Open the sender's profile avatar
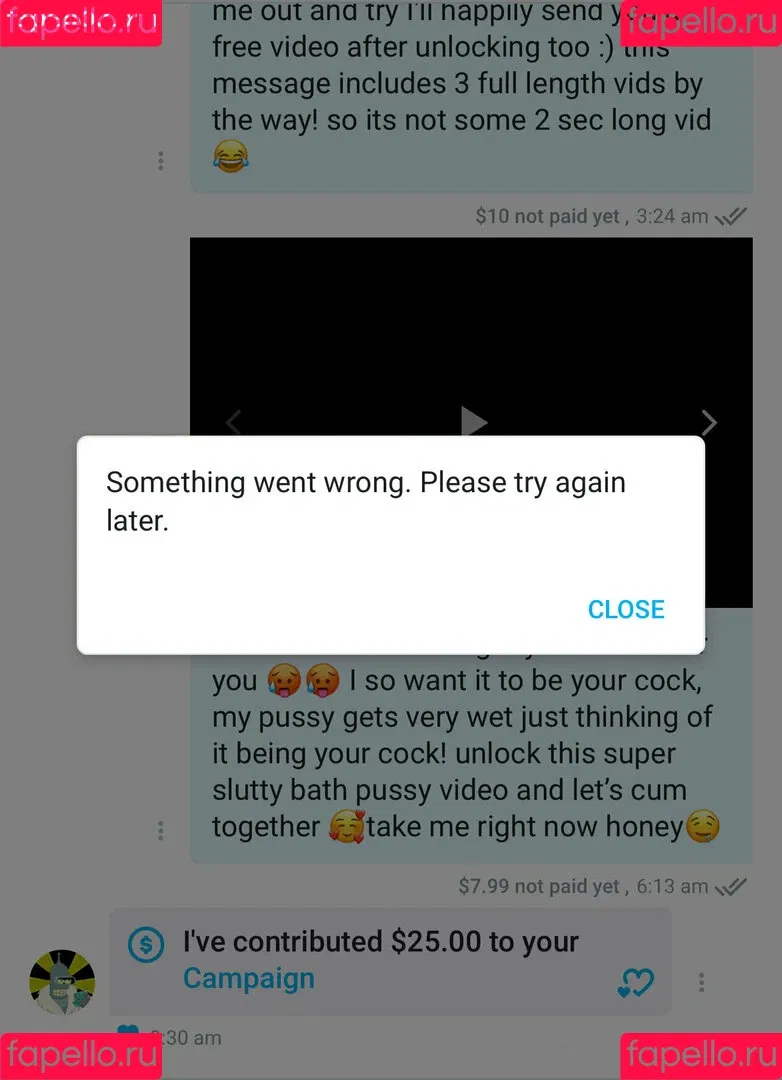Screen dimensions: 782x1080 tap(62, 982)
